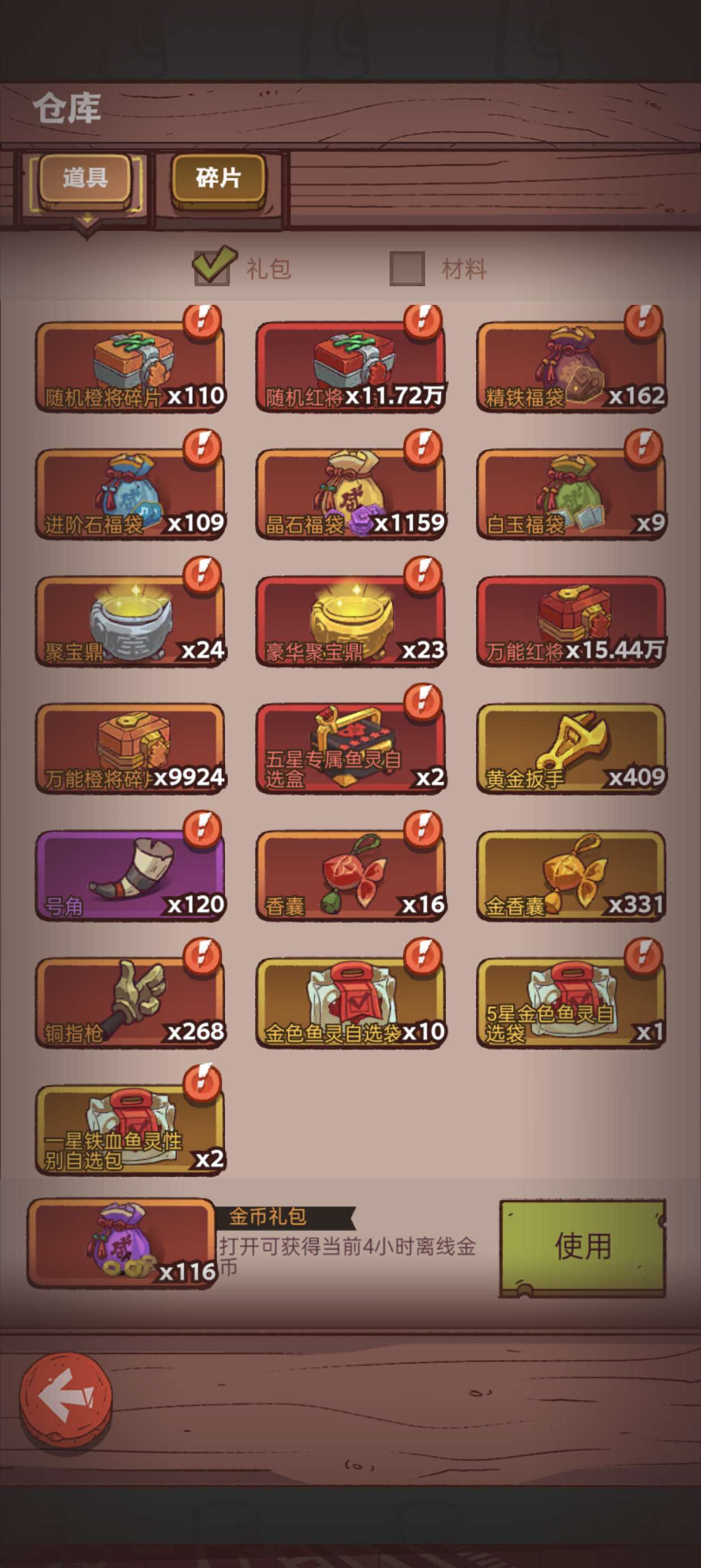
Task: Switch to the 碎片 tab
Action: [x=218, y=178]
